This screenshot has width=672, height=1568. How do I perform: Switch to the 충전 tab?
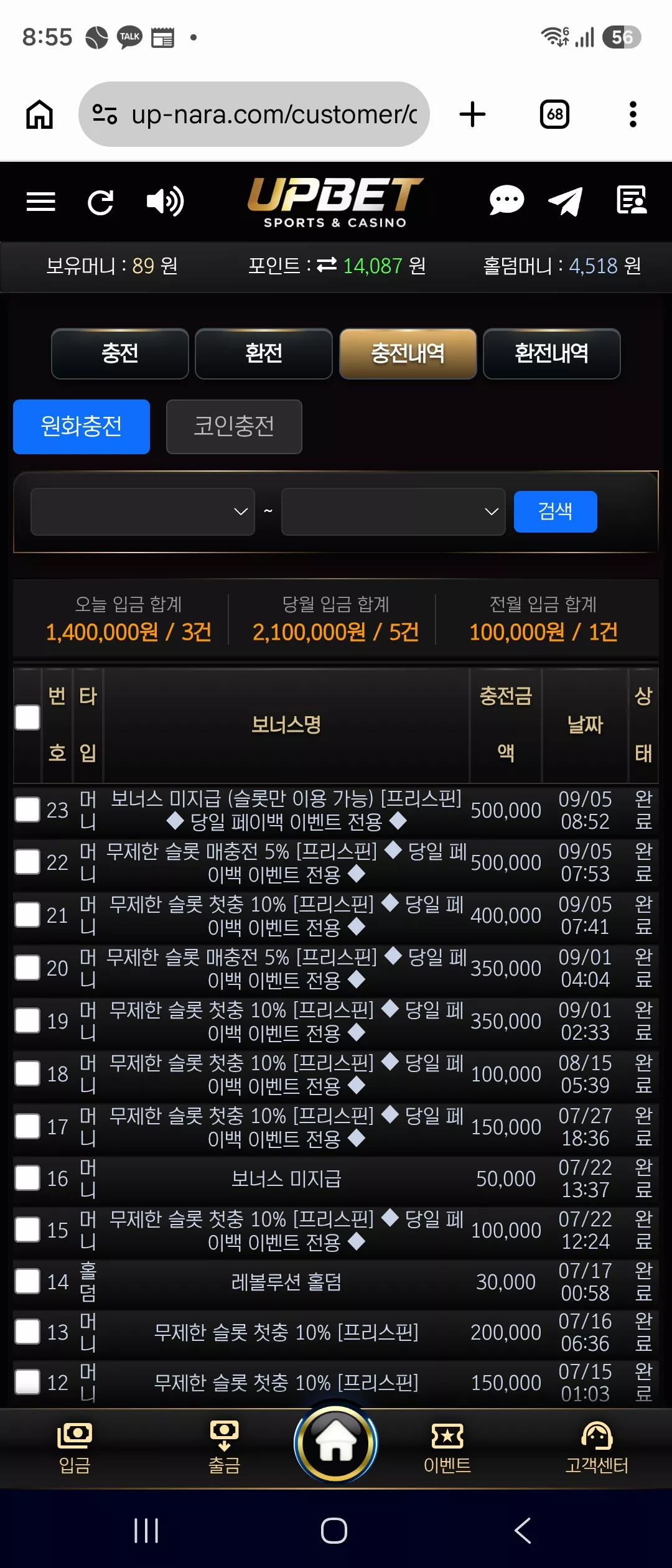[x=120, y=353]
